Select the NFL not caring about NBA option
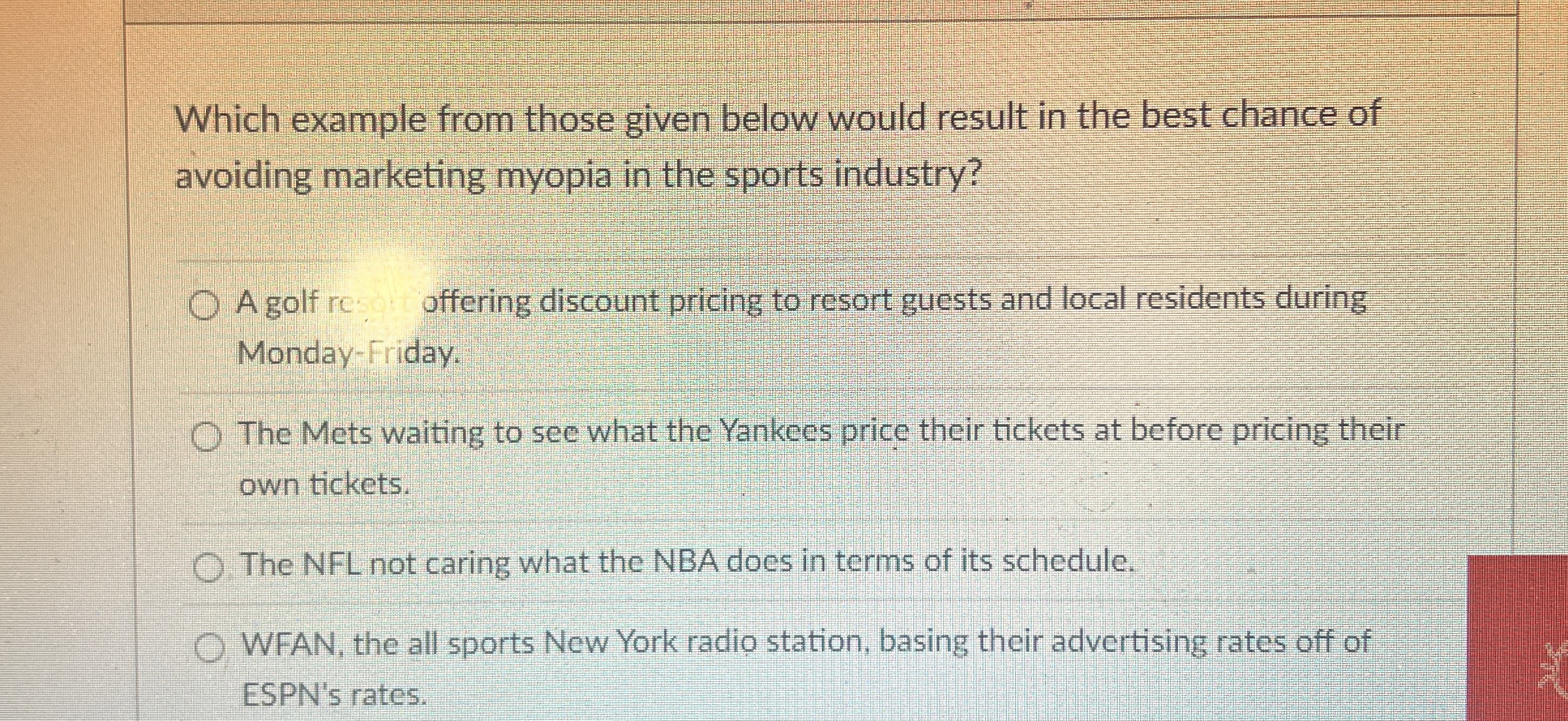Image resolution: width=1568 pixels, height=721 pixels. tap(209, 567)
